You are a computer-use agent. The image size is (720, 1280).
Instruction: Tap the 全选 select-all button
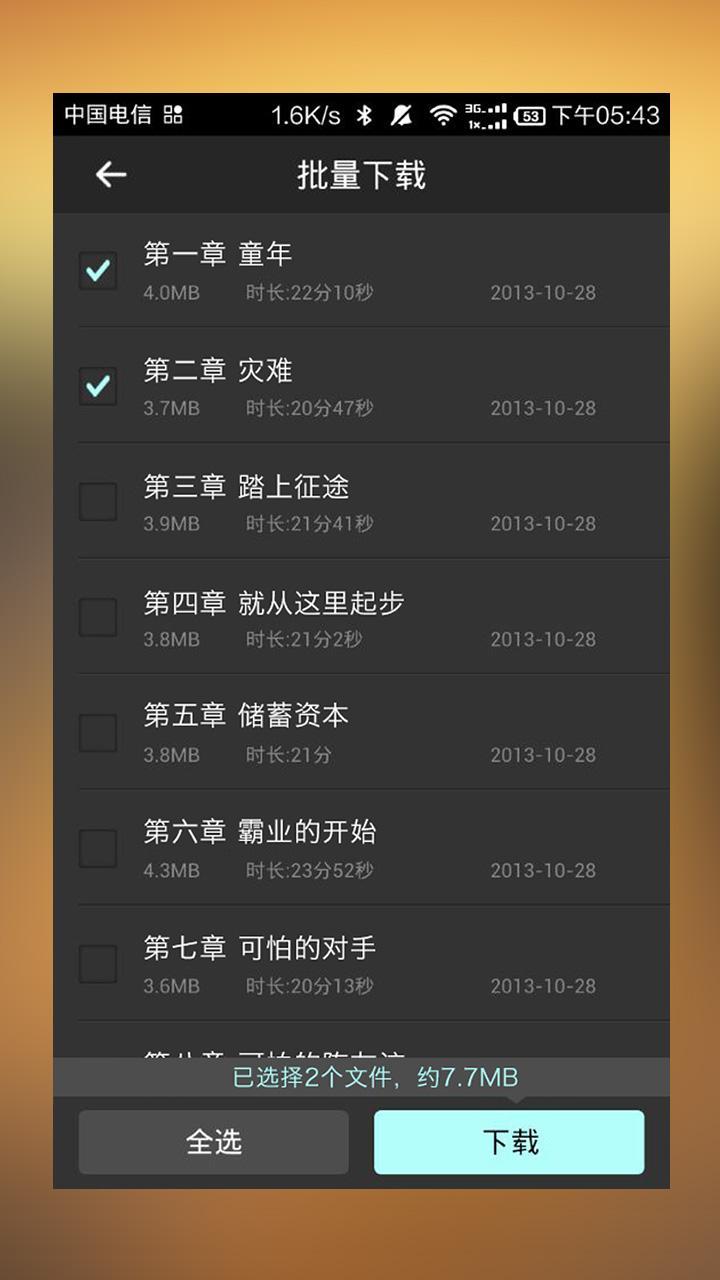(x=214, y=1142)
